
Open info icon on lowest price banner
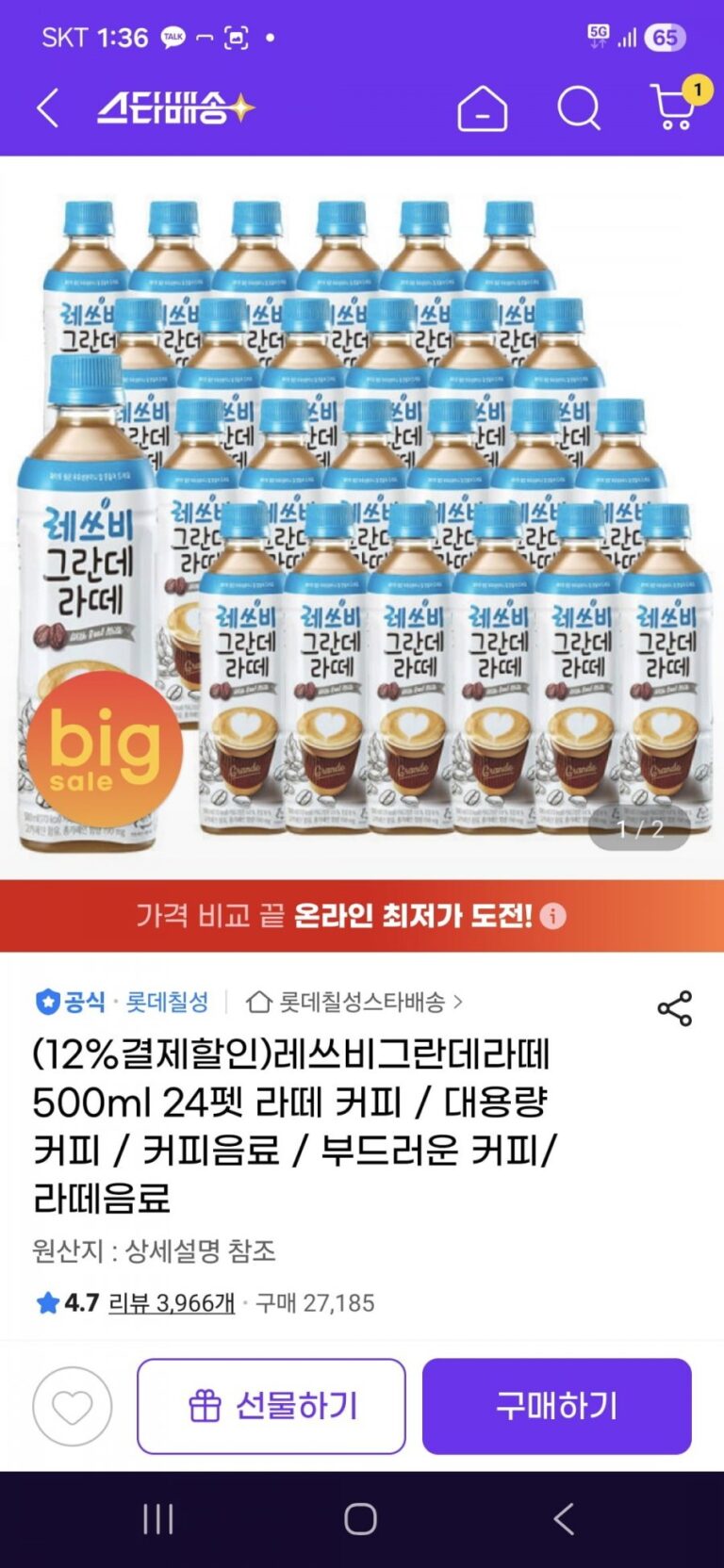[553, 916]
